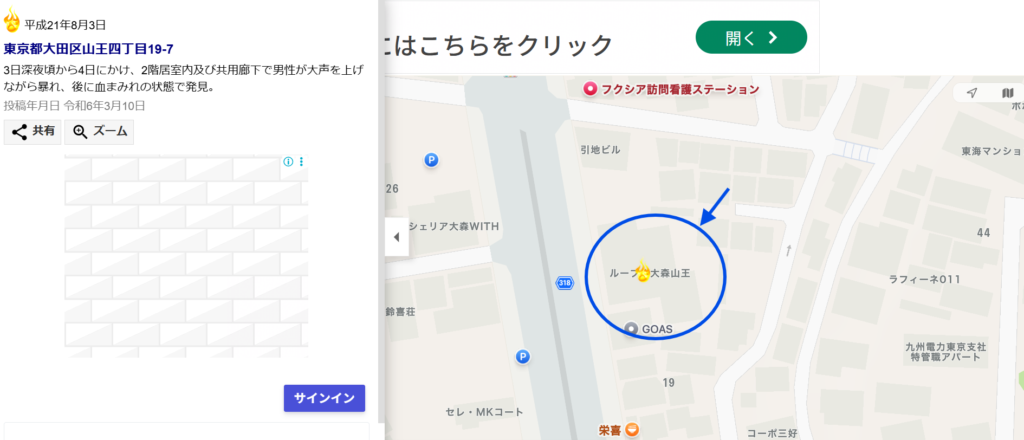Open the ad info icon
Screen dimensions: 1024x440
click(288, 162)
